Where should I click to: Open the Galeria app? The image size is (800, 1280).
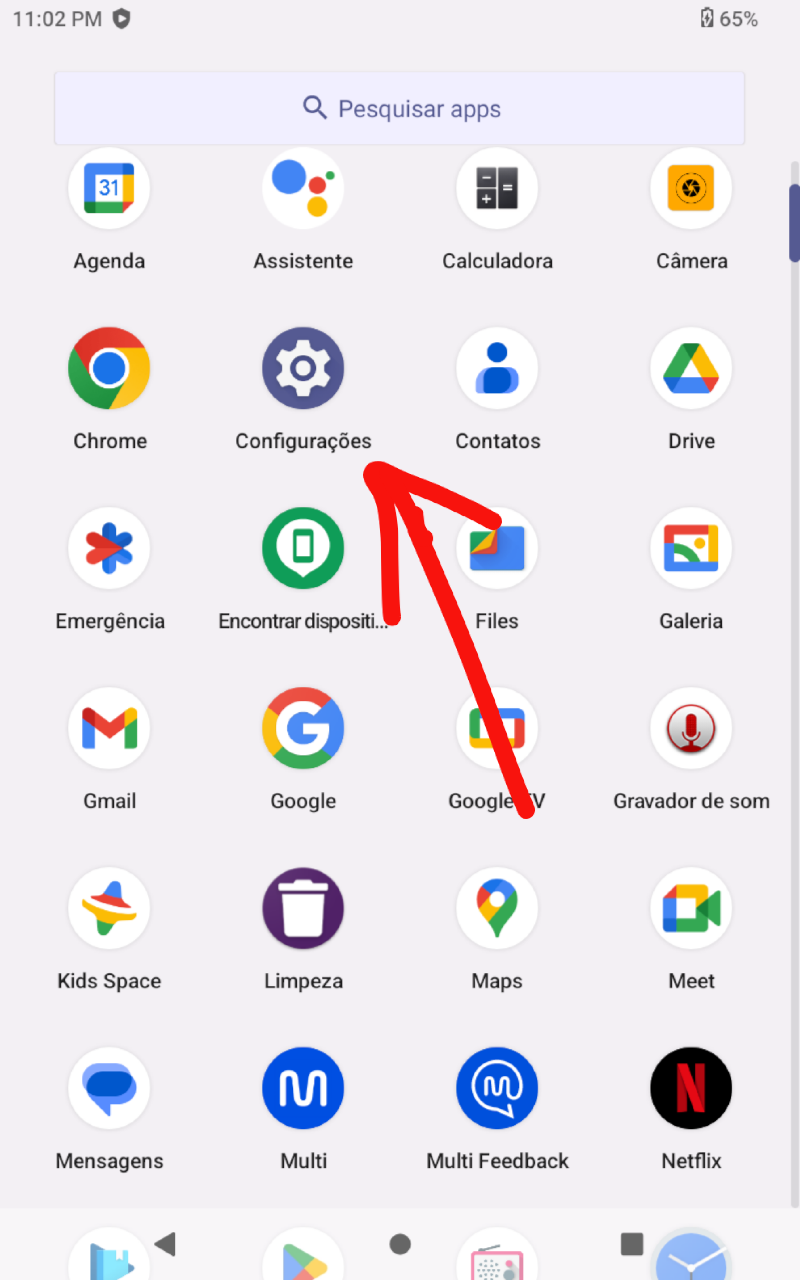click(691, 548)
